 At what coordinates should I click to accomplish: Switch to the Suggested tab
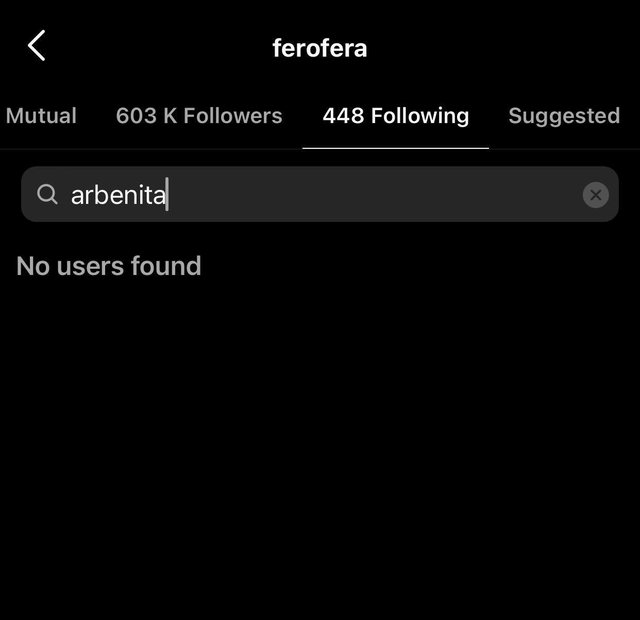tap(564, 116)
